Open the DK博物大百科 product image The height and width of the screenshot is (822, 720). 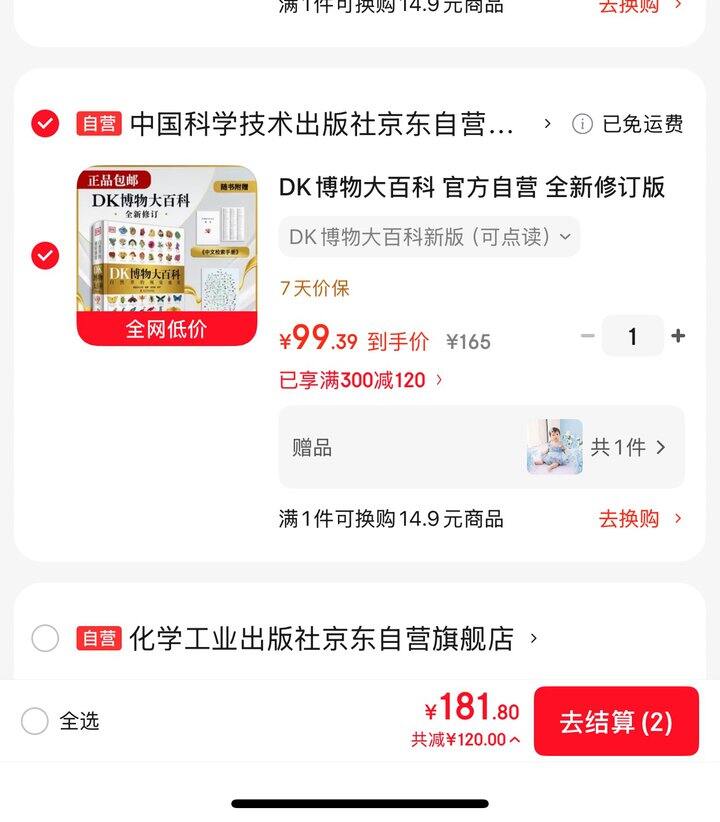[x=167, y=255]
